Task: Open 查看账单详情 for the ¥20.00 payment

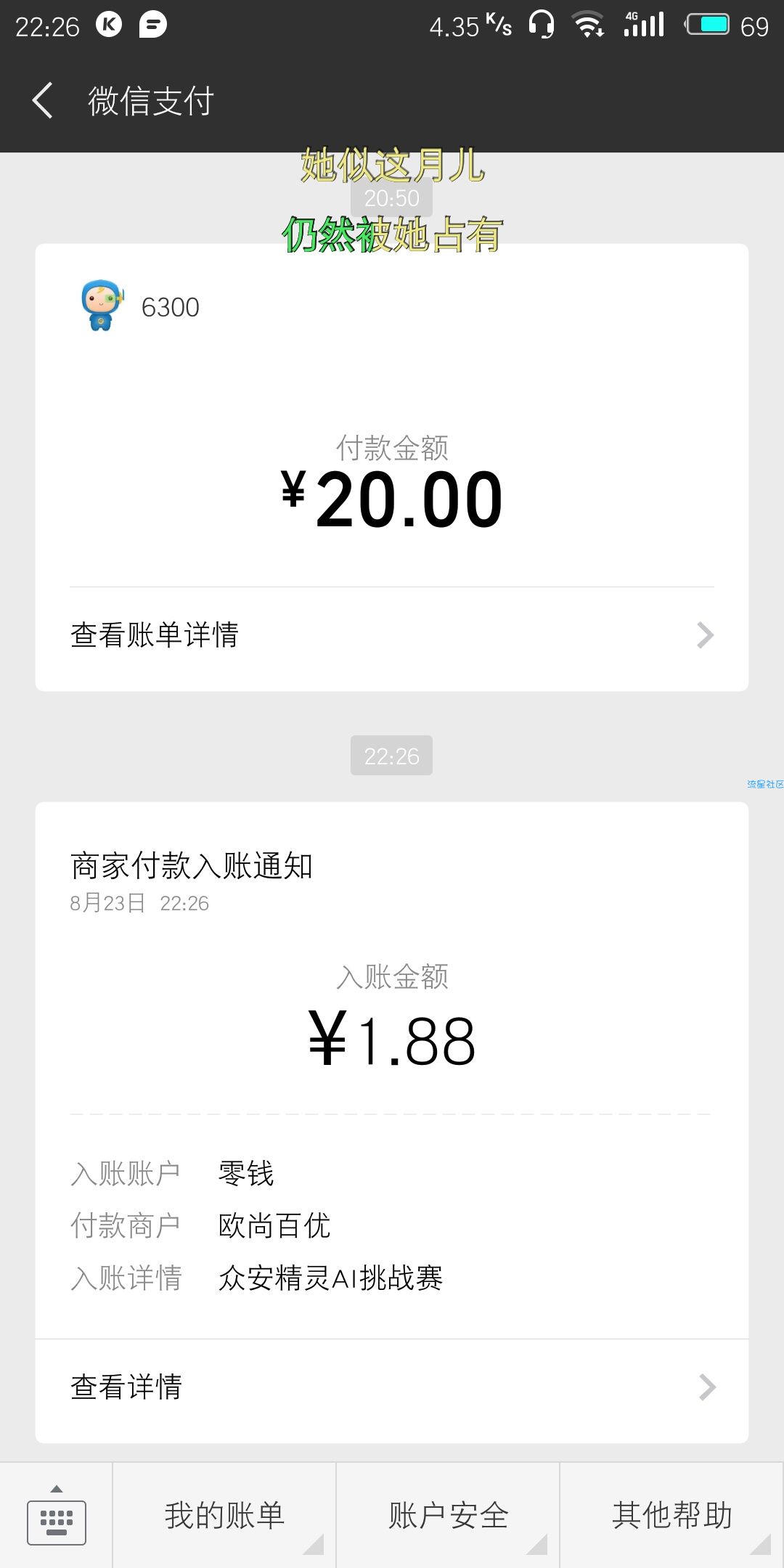Action: [392, 635]
